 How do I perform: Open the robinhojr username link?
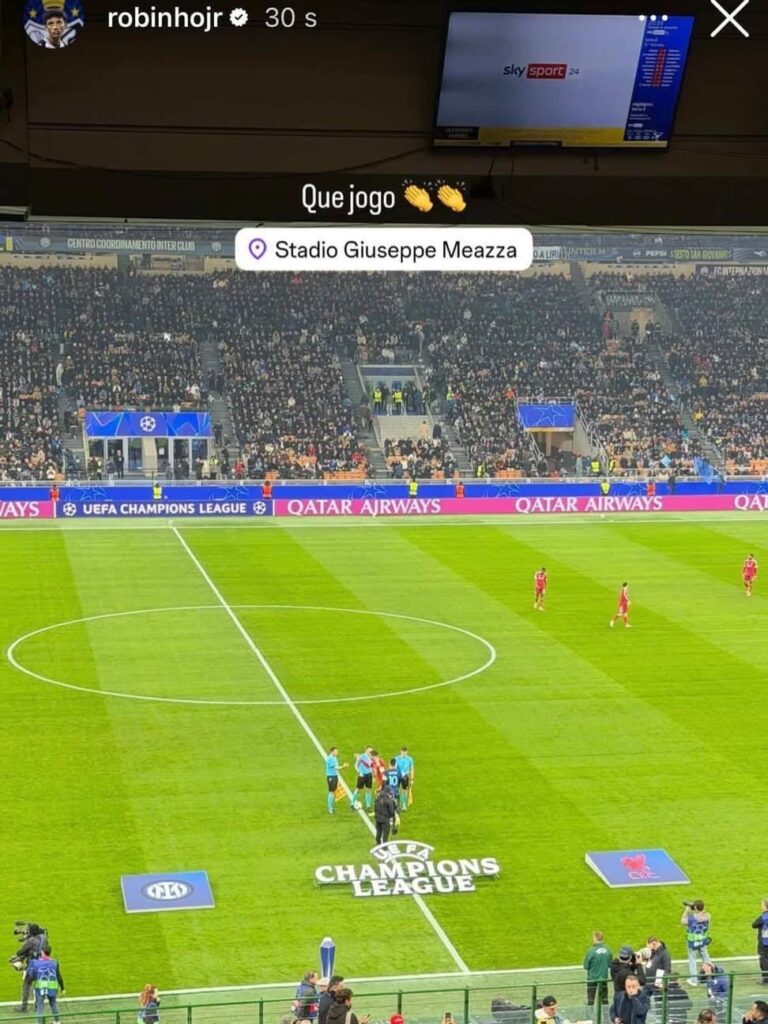pos(164,18)
